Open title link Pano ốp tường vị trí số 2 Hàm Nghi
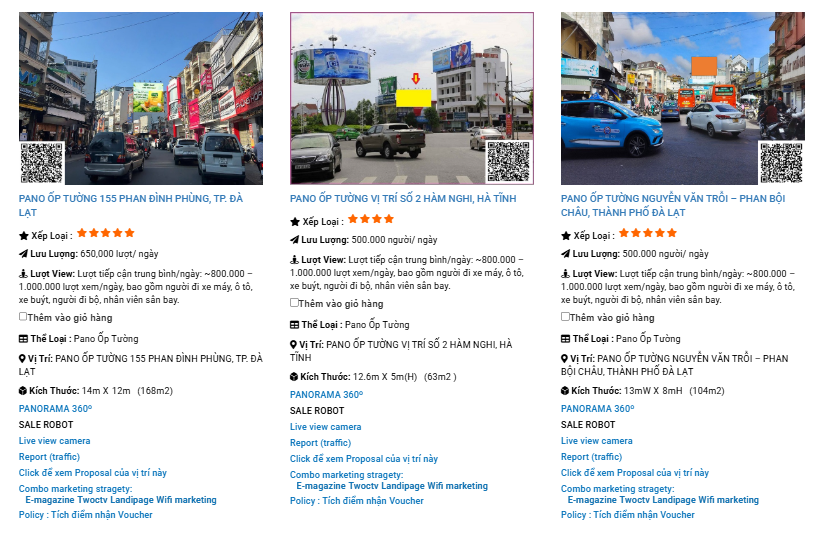The height and width of the screenshot is (541, 819). 402,199
